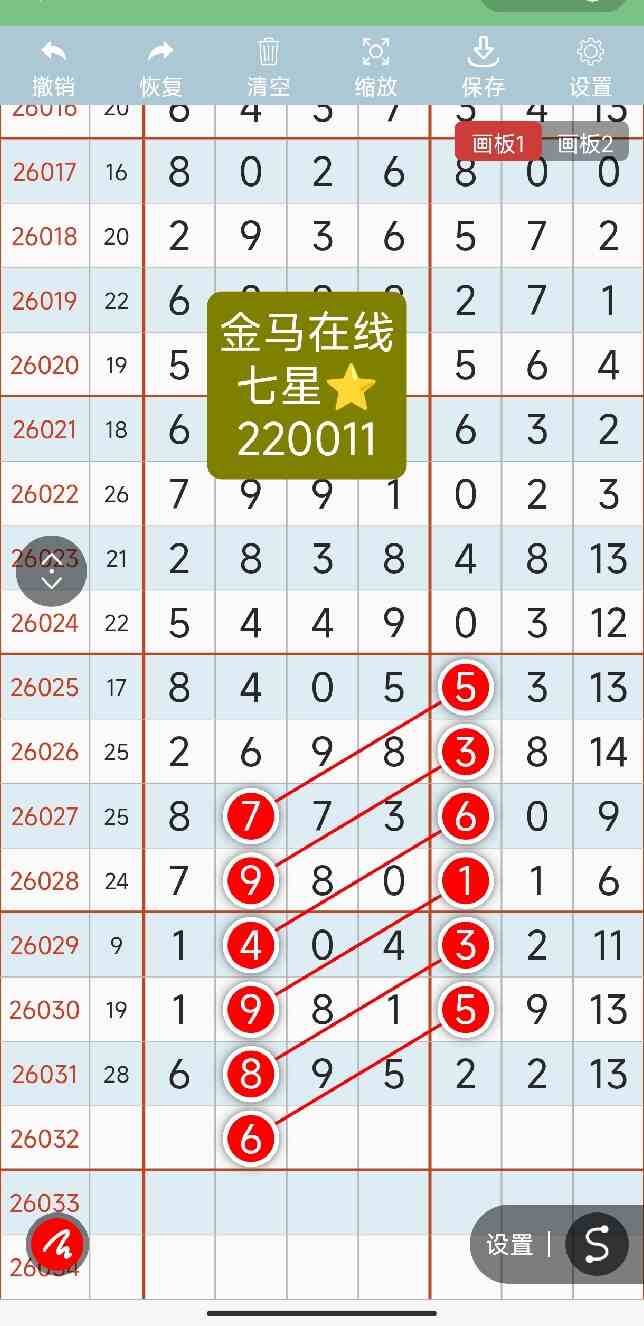
Task: Tap the 恢复 redo button
Action: [x=160, y=68]
